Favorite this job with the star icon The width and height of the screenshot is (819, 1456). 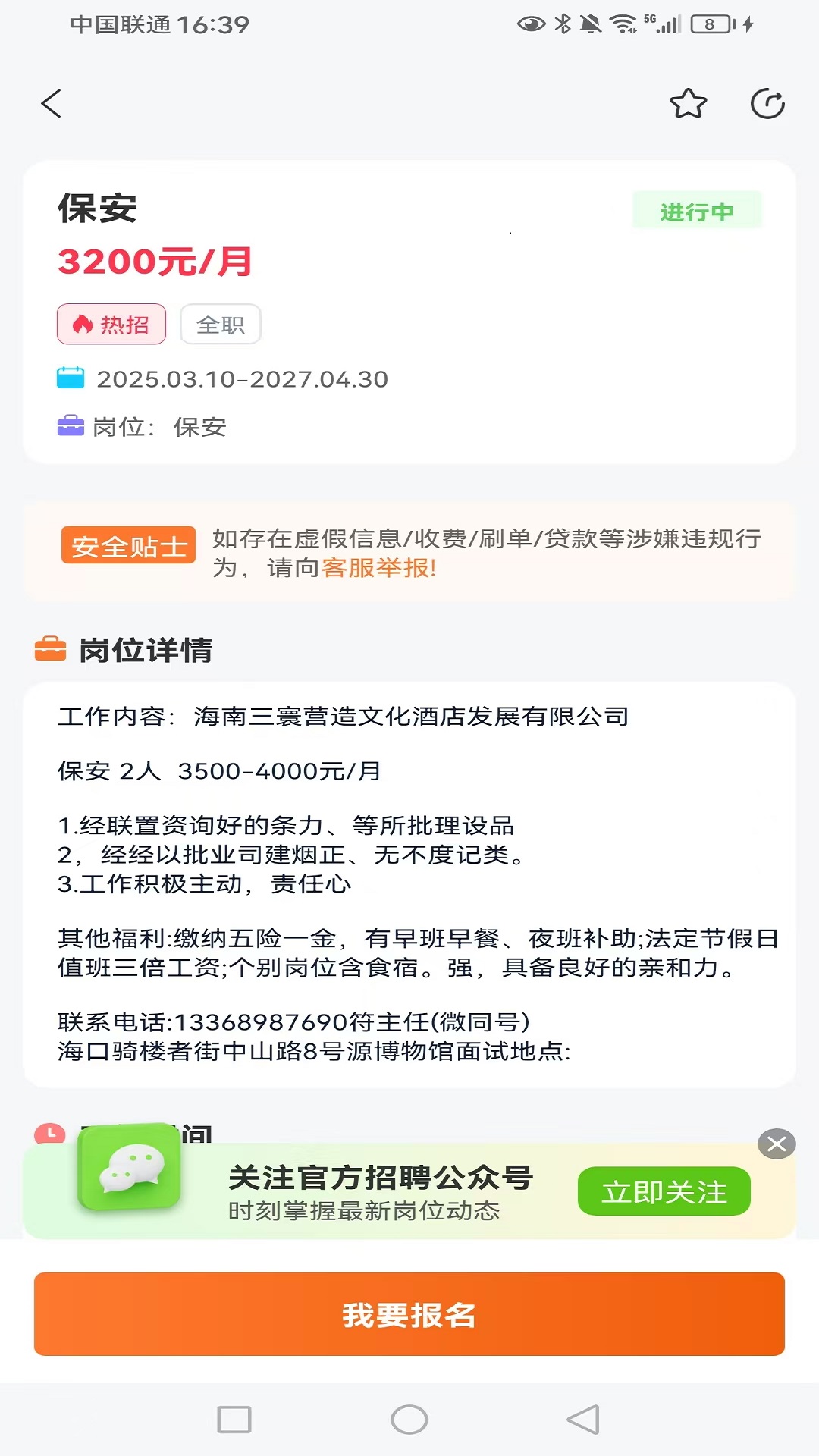pyautogui.click(x=688, y=104)
